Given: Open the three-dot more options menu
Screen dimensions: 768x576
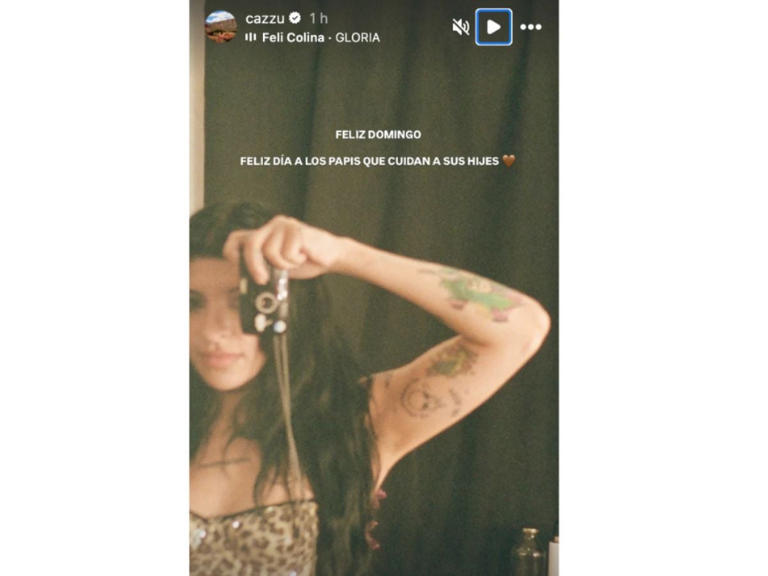Looking at the screenshot, I should pos(531,27).
